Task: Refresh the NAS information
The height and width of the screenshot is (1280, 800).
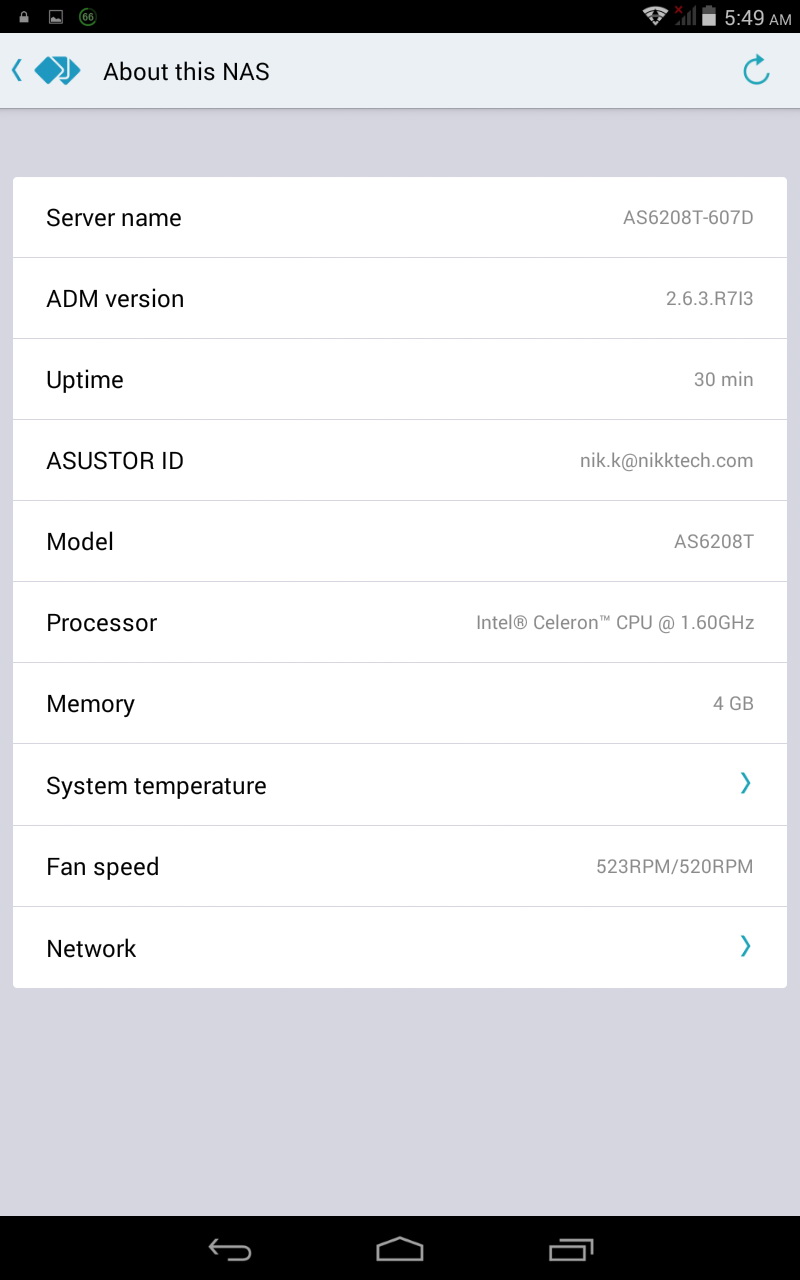Action: click(756, 71)
